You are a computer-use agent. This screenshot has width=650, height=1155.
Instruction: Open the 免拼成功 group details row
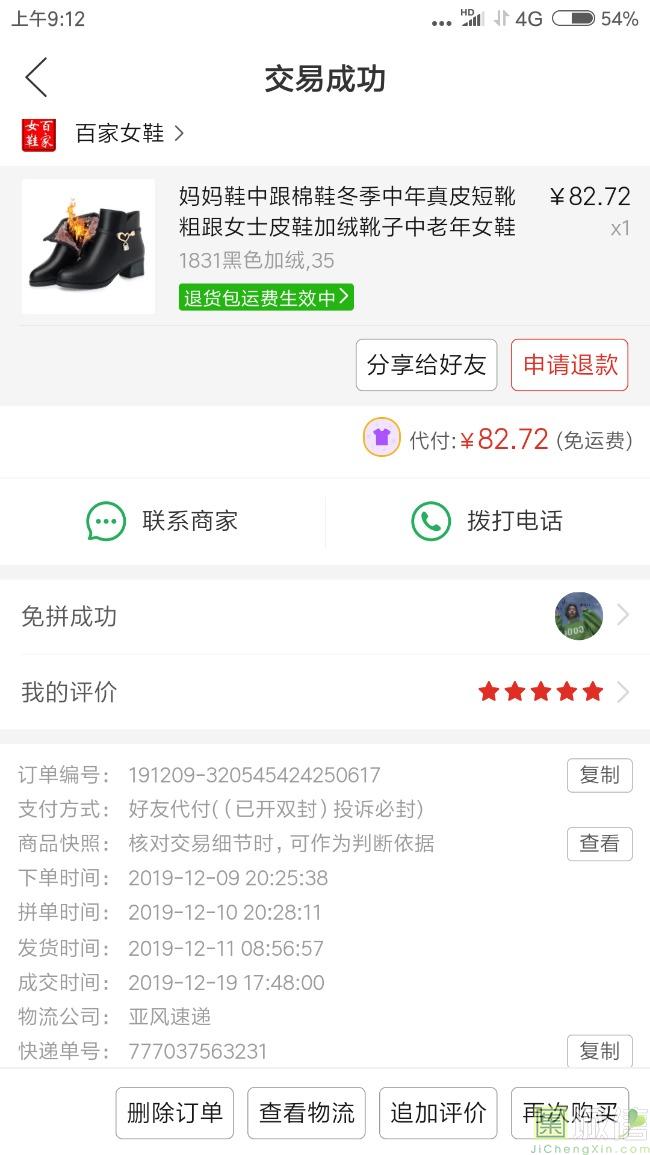[x=325, y=616]
